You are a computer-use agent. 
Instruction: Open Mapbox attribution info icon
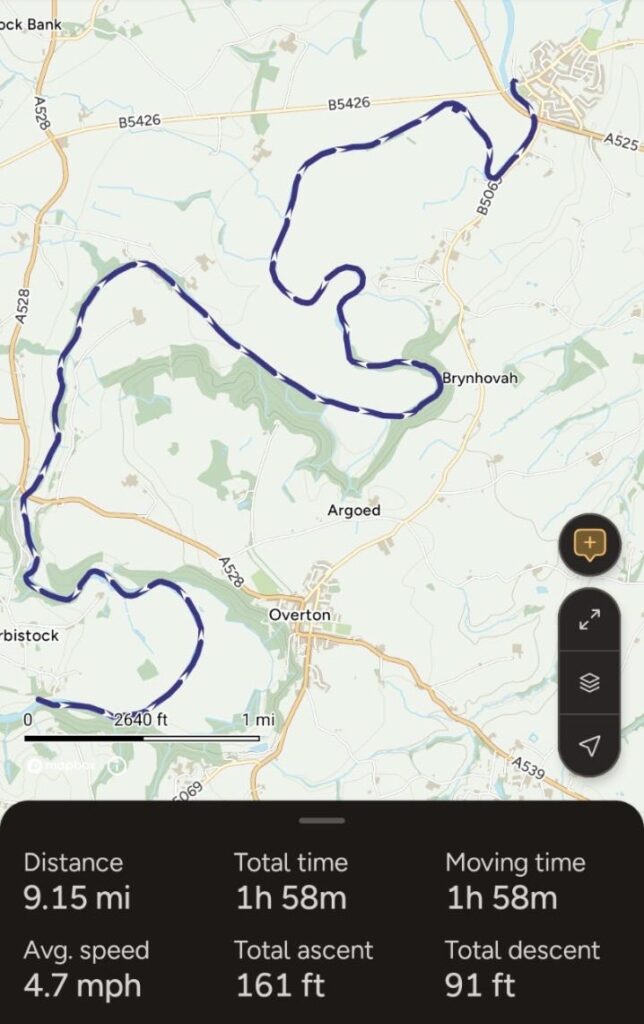point(116,766)
